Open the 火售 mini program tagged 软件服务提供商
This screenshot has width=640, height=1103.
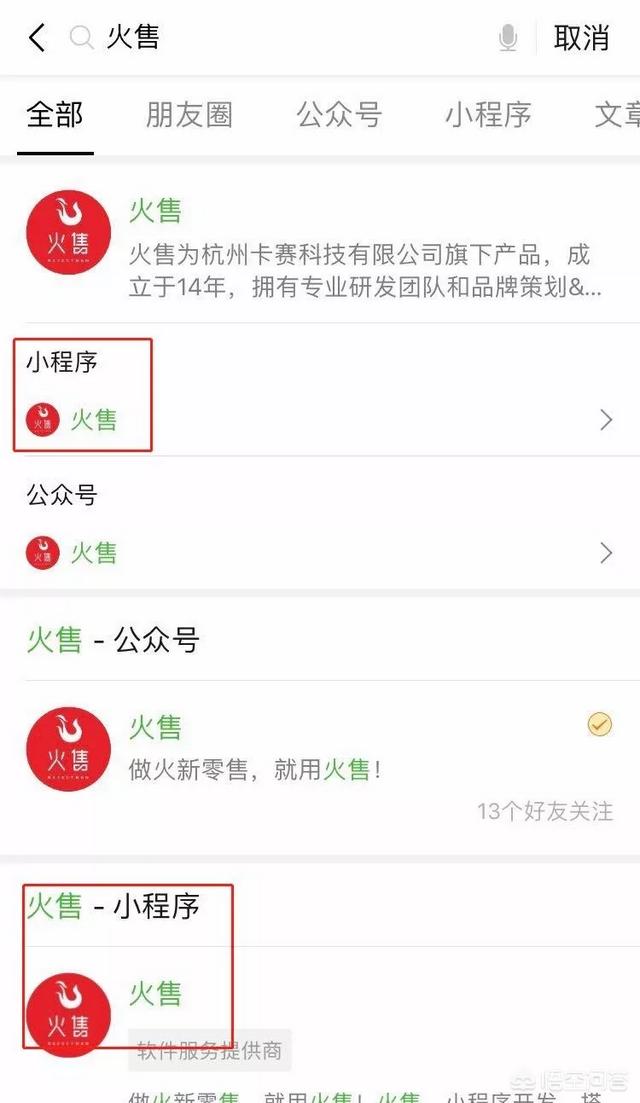320,1010
